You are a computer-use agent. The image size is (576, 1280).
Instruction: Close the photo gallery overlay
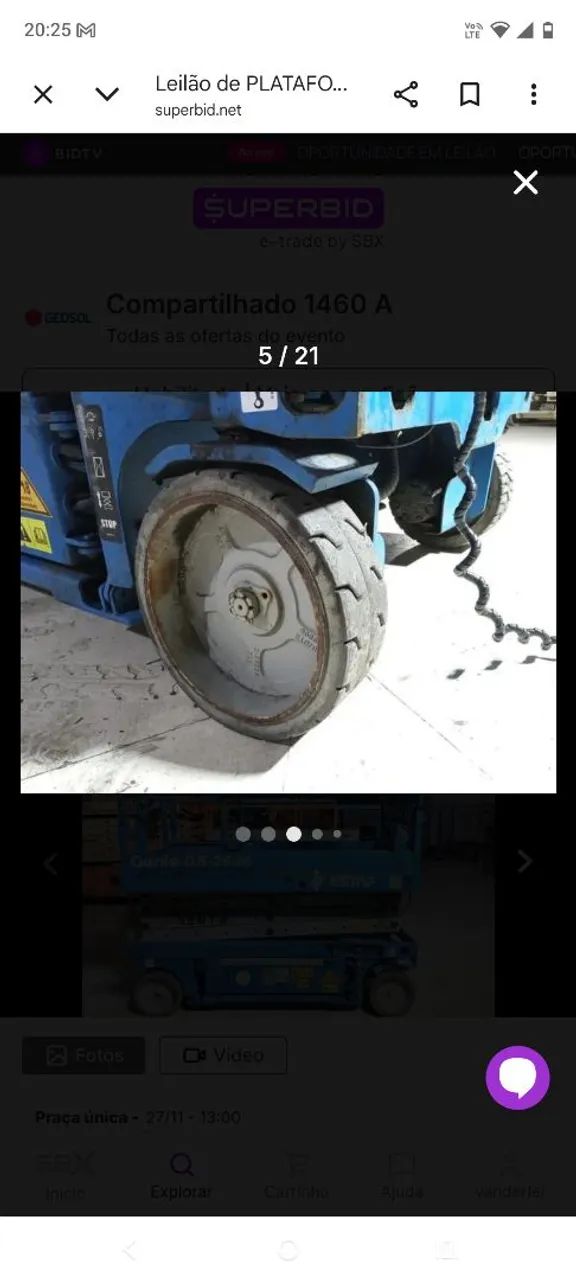tap(525, 182)
